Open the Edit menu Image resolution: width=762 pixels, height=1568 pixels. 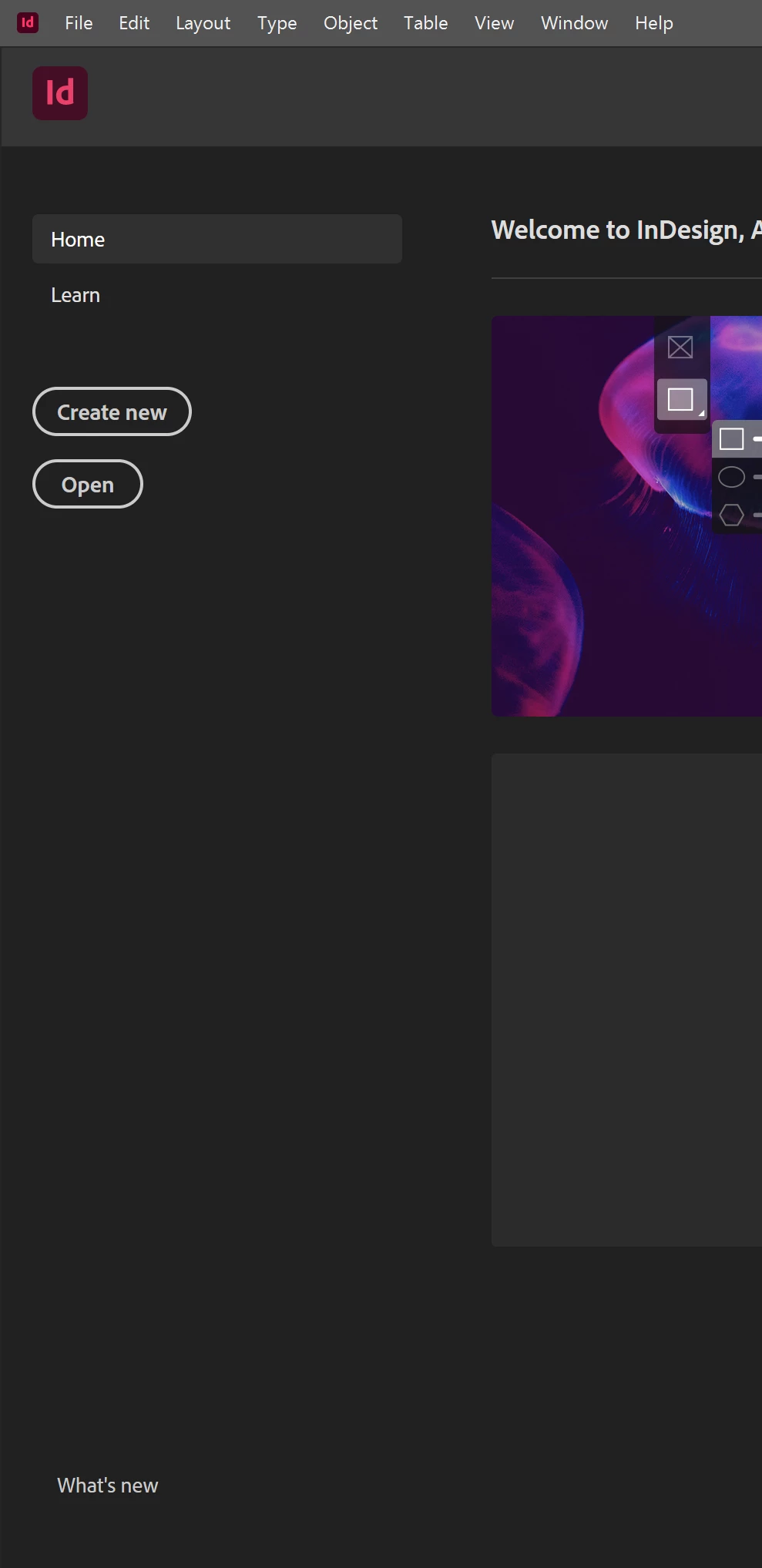pyautogui.click(x=134, y=23)
